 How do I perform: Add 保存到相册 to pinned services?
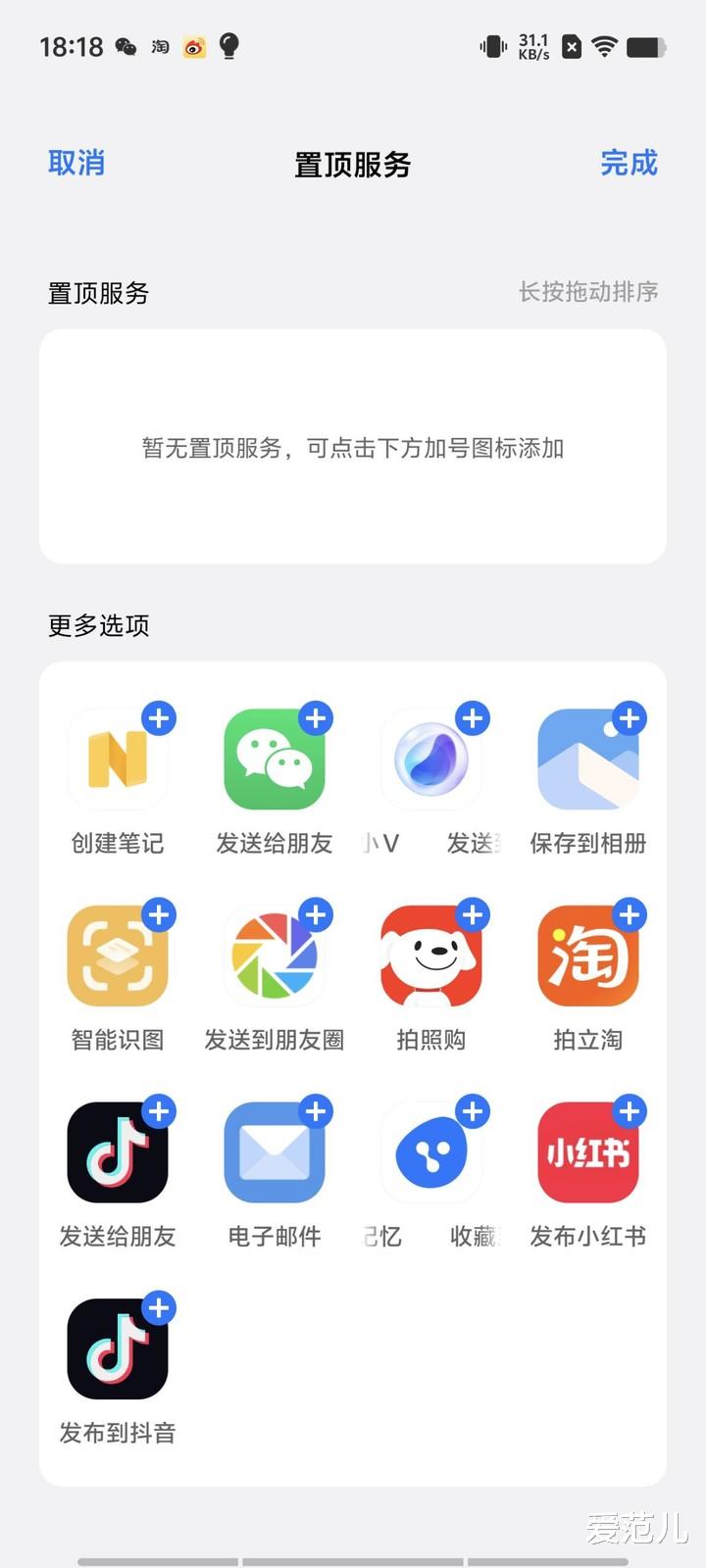[630, 718]
